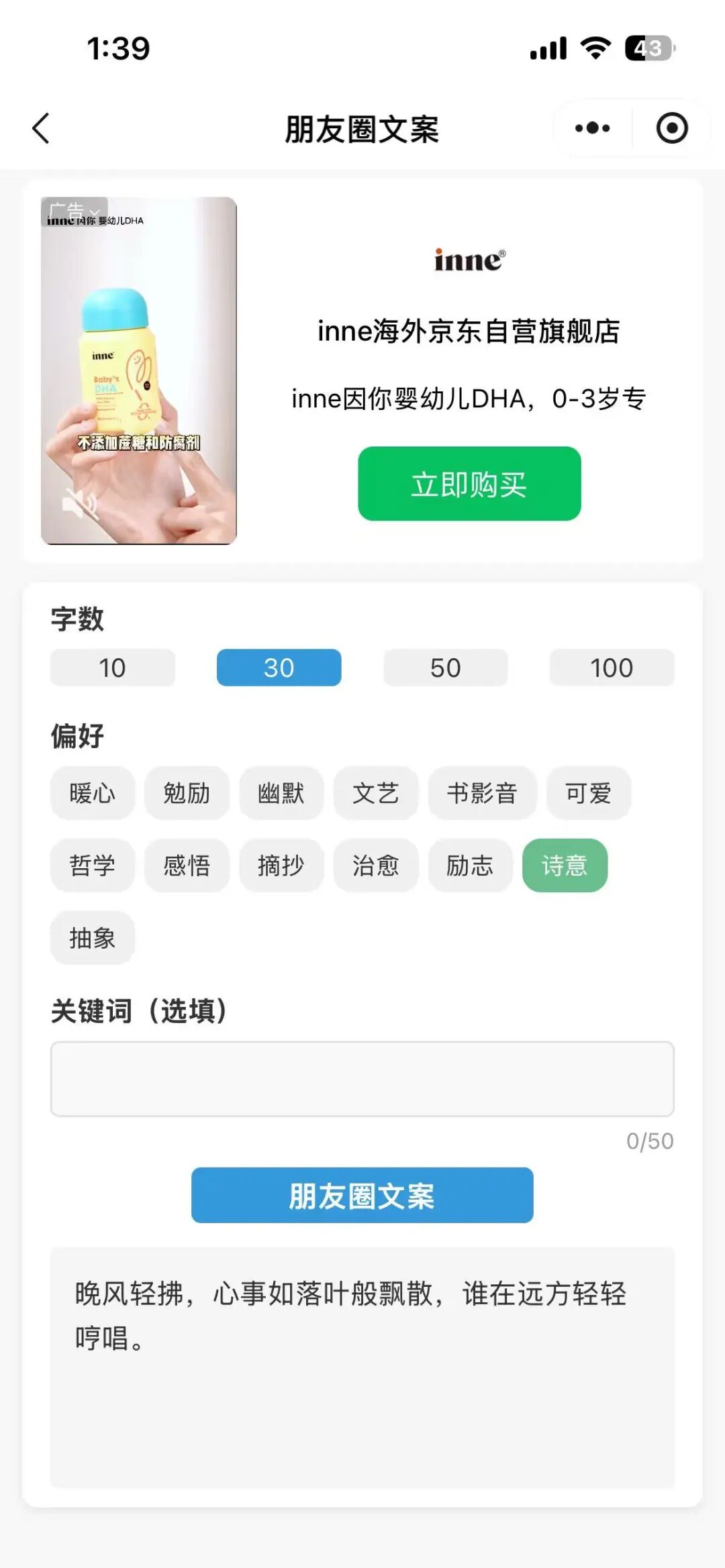Generate copy with the 朋友圈文案 button

[362, 1196]
